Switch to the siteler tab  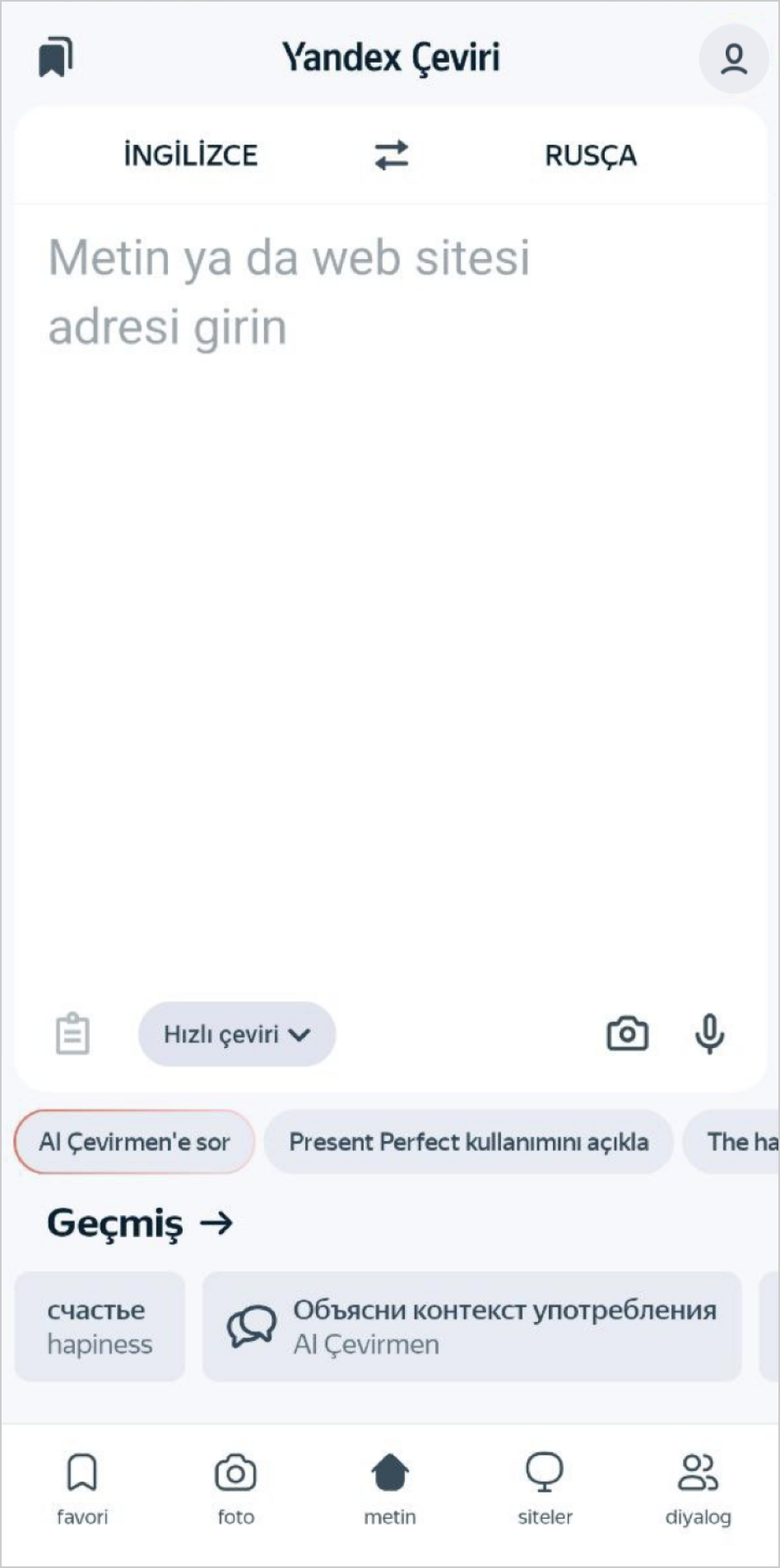click(545, 1487)
